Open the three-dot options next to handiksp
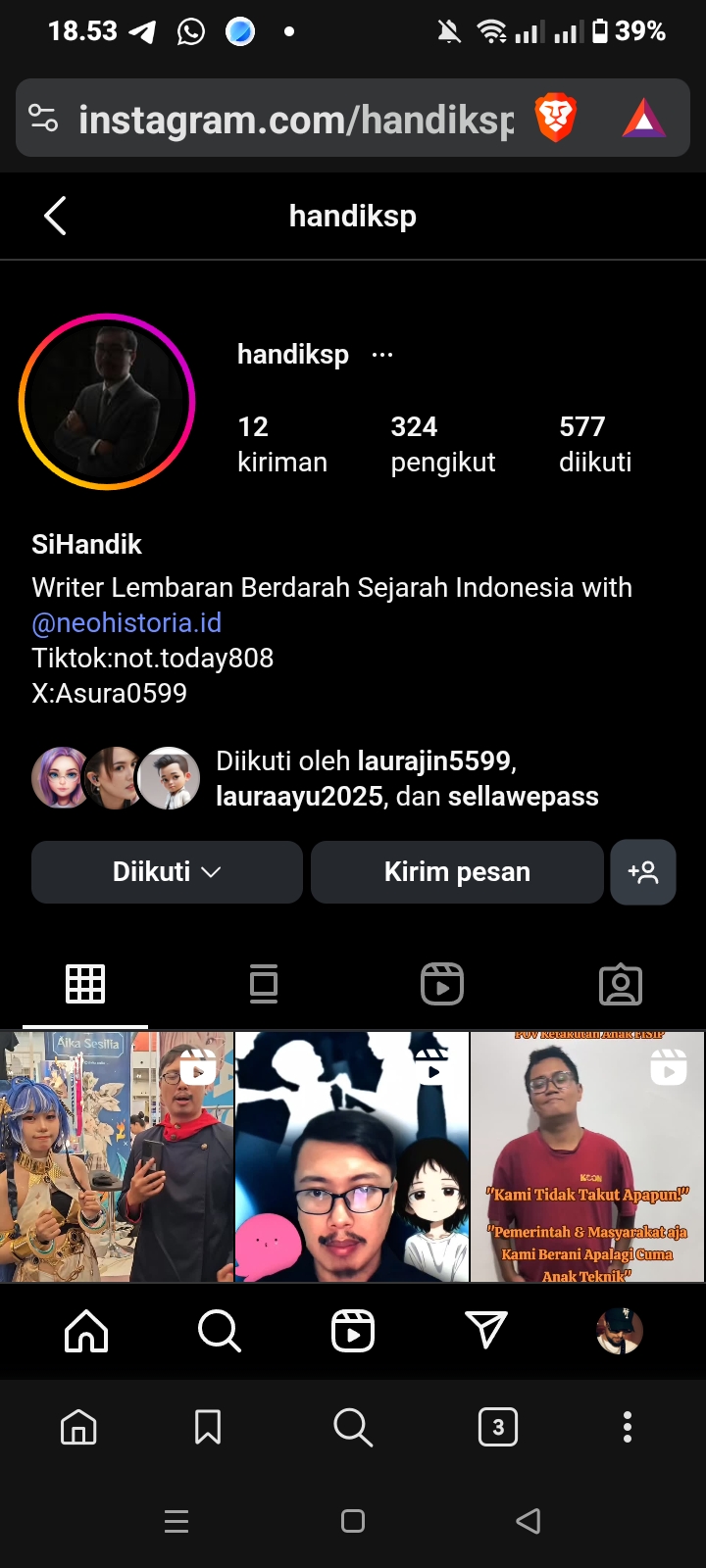 382,355
